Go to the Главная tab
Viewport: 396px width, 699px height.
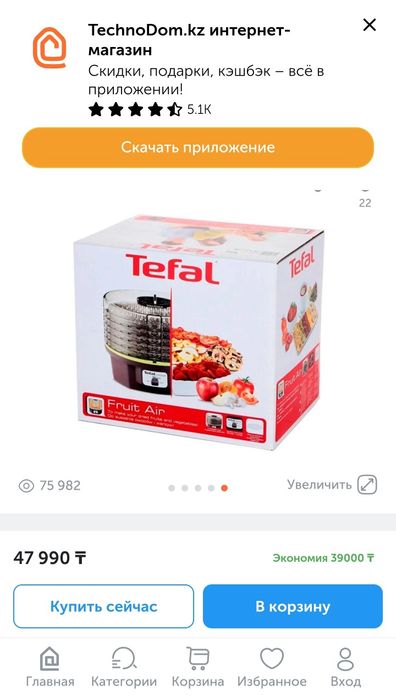click(50, 667)
